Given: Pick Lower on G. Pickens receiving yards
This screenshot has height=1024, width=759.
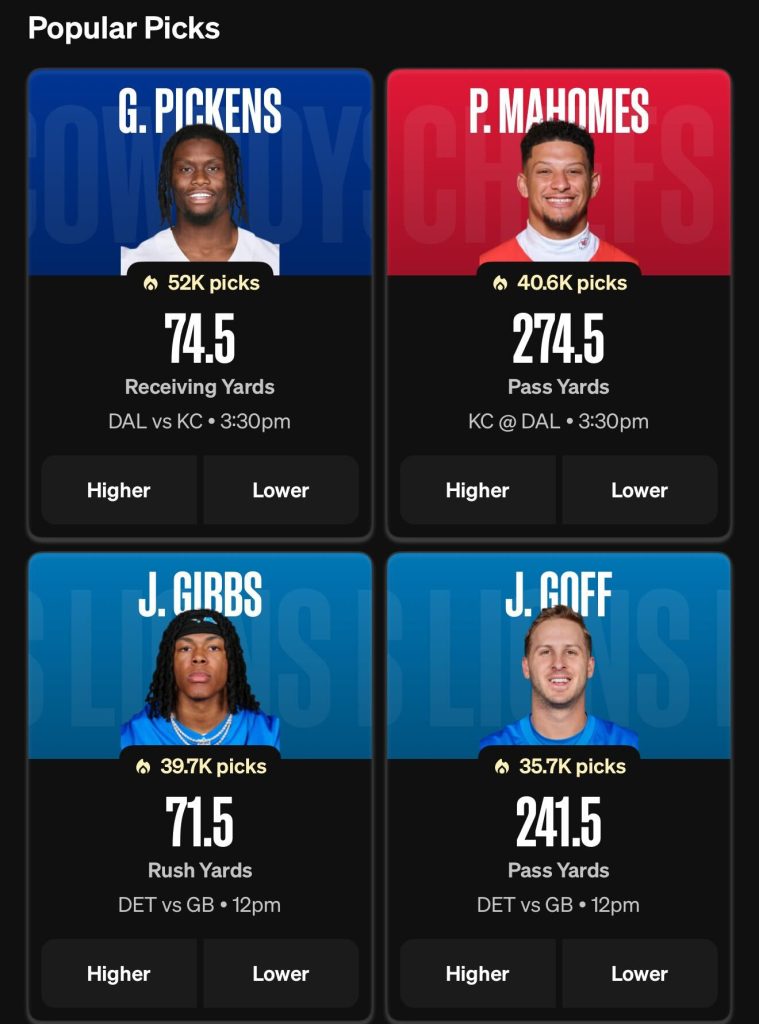Looking at the screenshot, I should click(x=281, y=490).
